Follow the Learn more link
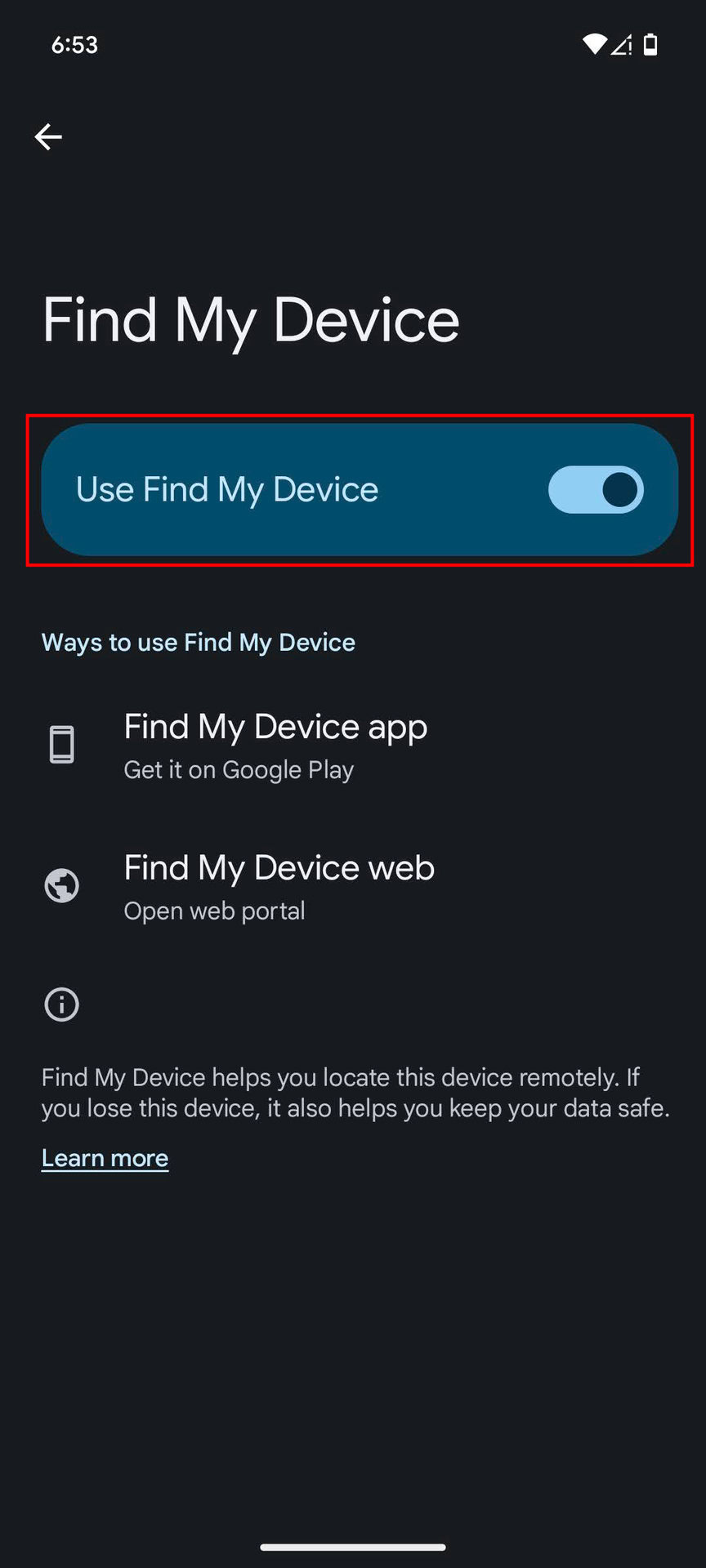This screenshot has height=1568, width=706. point(105,1158)
